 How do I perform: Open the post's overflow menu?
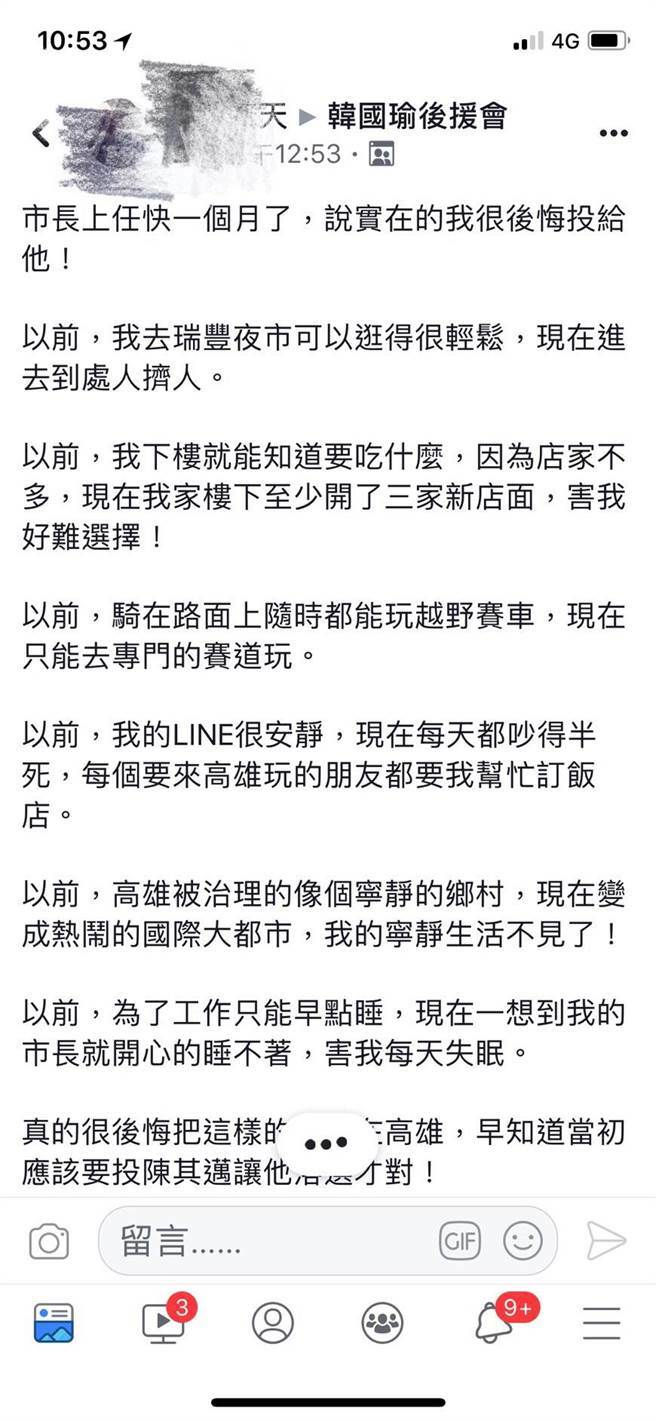point(613,133)
